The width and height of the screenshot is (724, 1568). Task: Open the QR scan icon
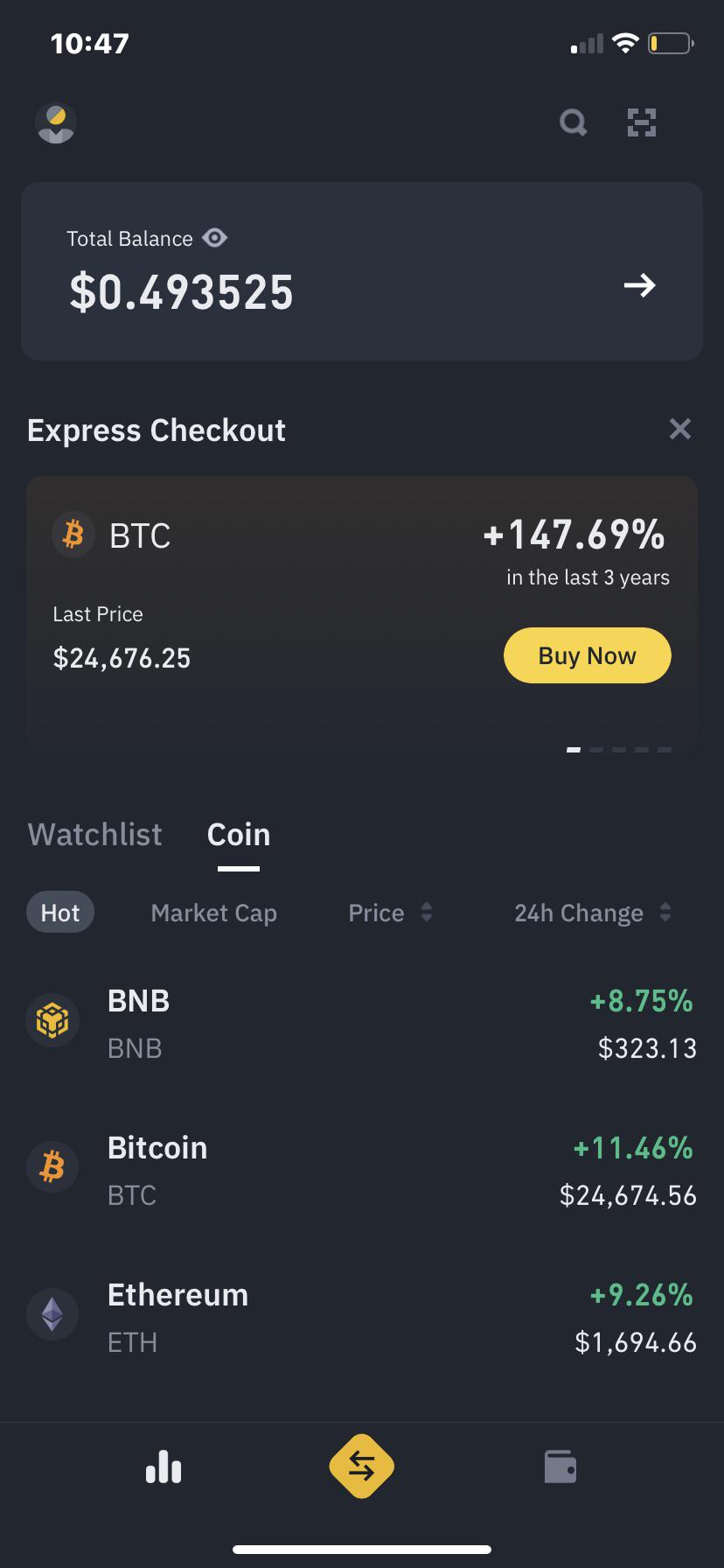coord(642,122)
